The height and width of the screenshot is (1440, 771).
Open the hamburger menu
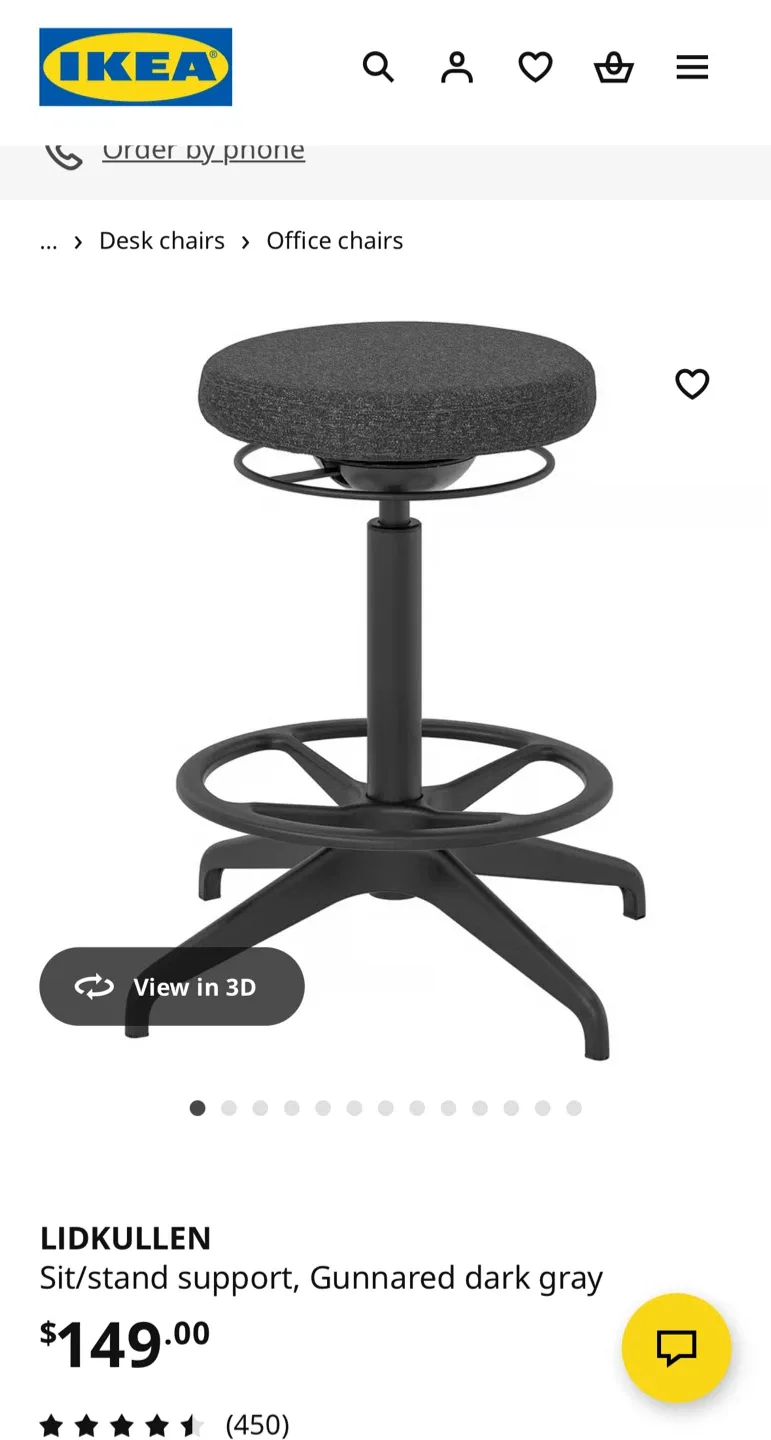pos(692,68)
